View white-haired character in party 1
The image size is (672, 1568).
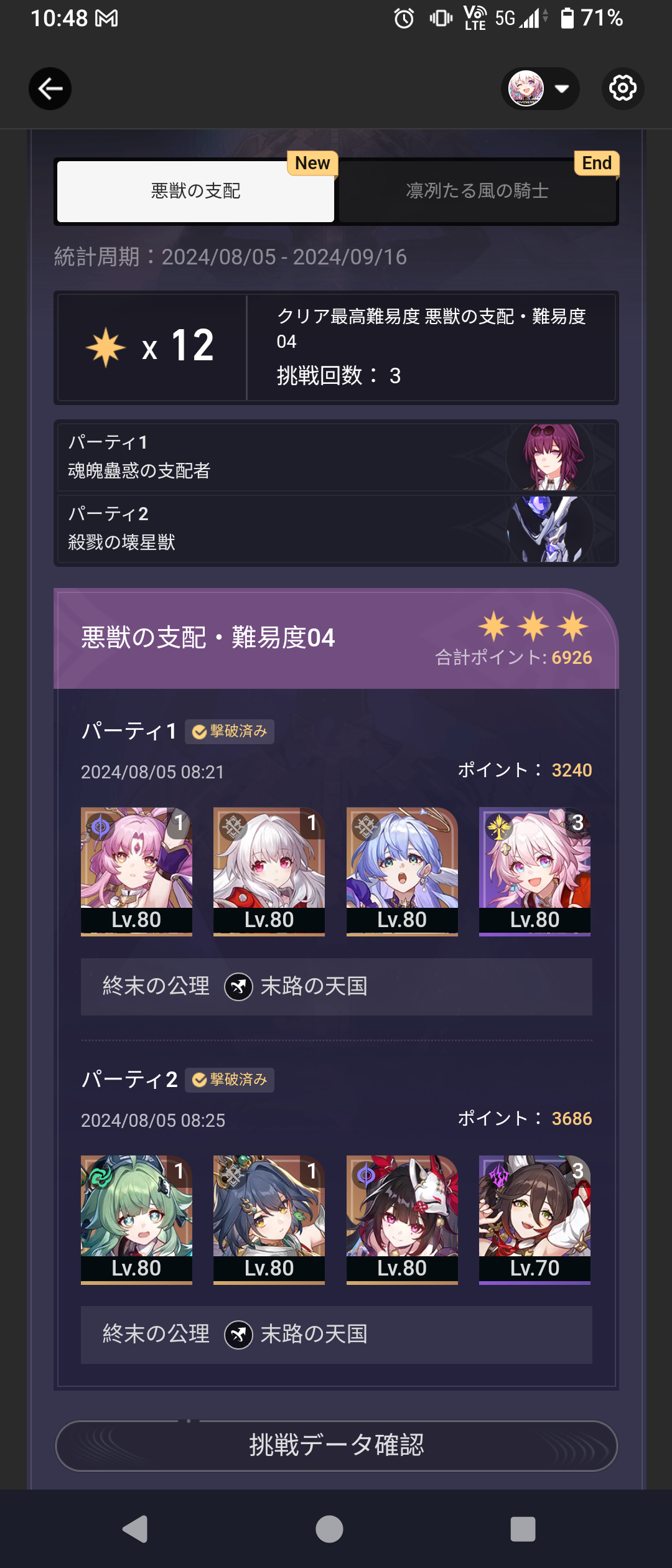[x=269, y=870]
